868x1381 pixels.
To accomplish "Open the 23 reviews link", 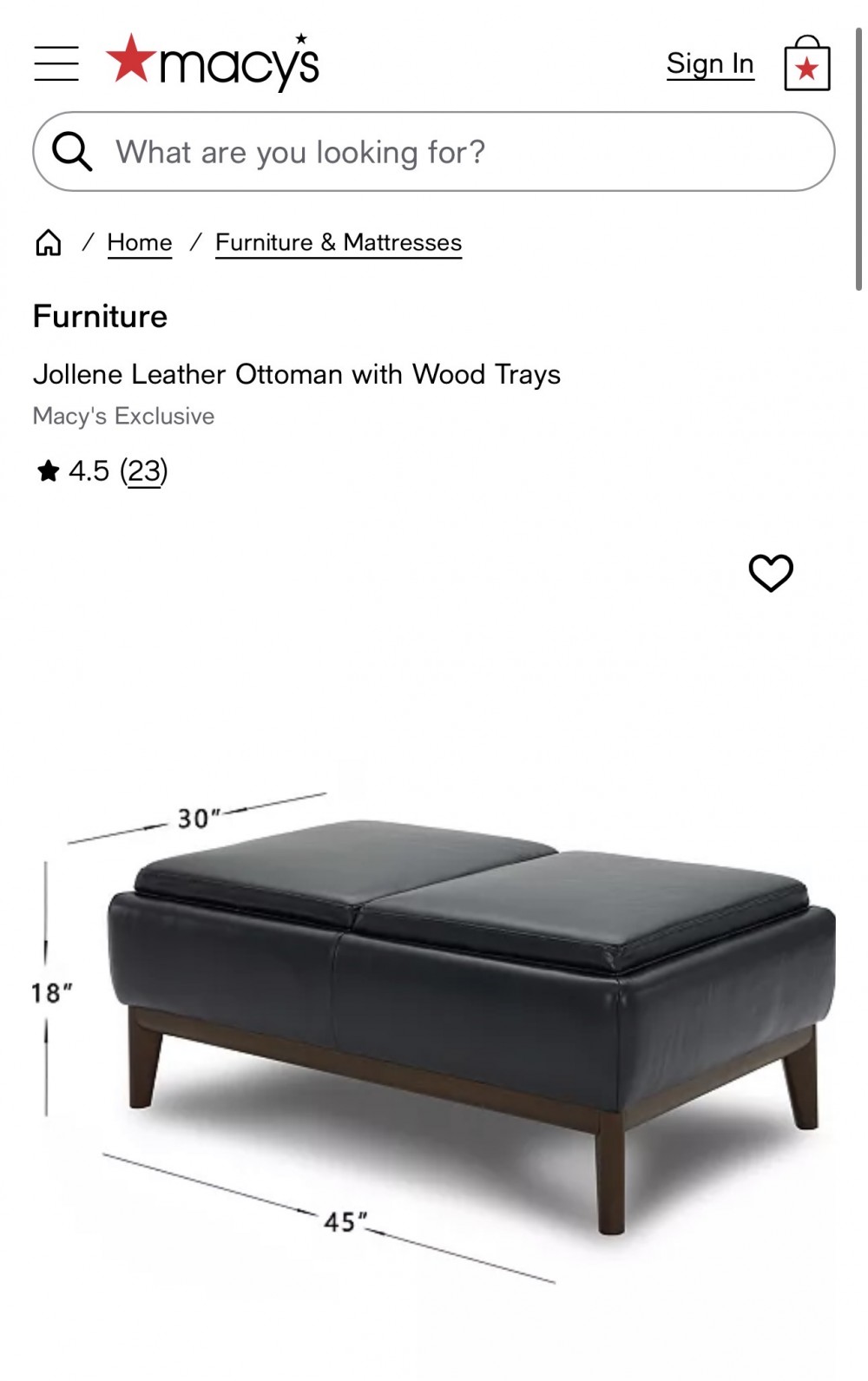I will tap(144, 471).
